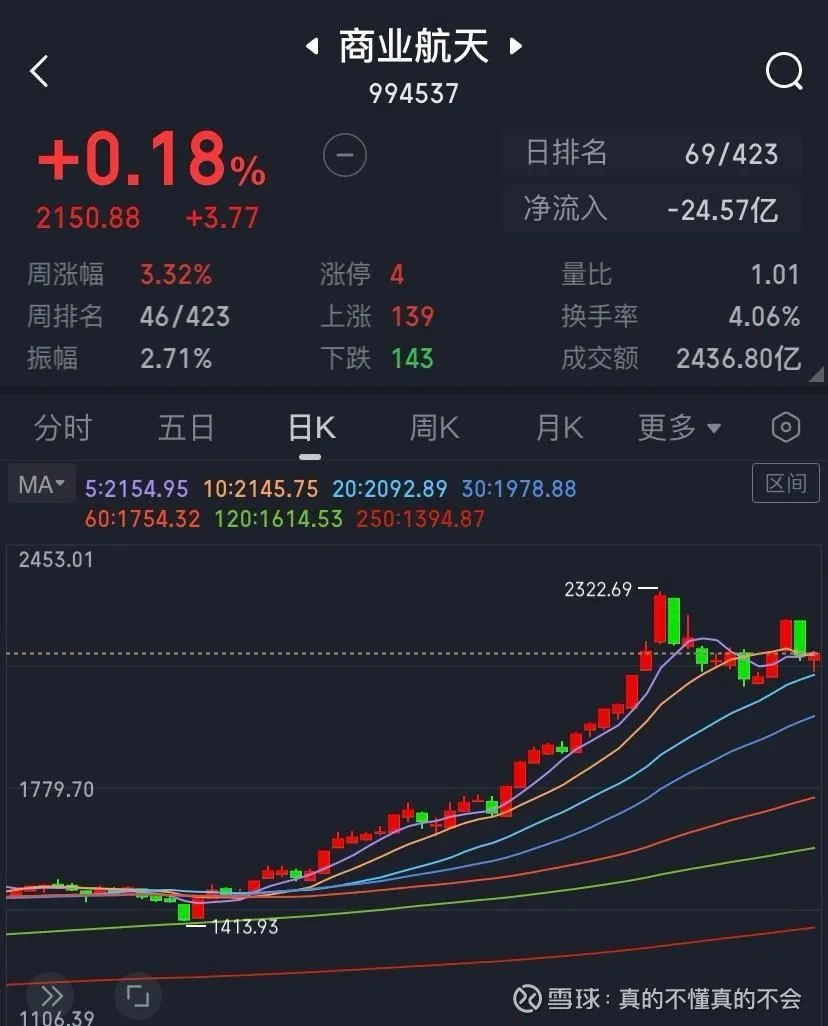Image resolution: width=828 pixels, height=1026 pixels.
Task: Switch to the 分时 chart tab
Action: click(62, 428)
